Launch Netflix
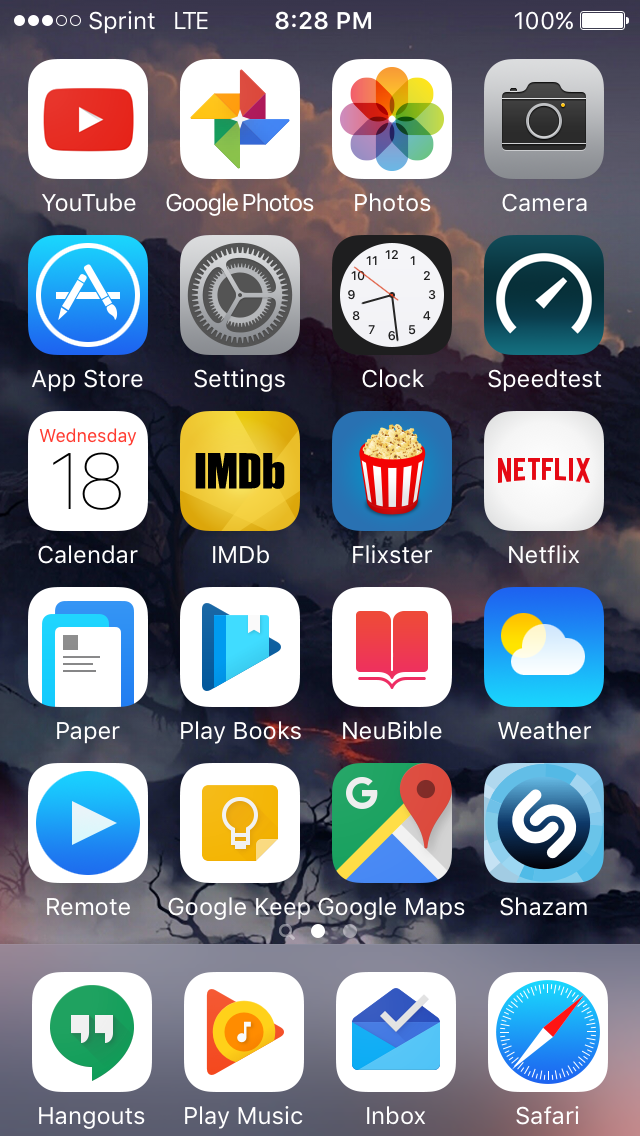640x1136 pixels. [544, 471]
